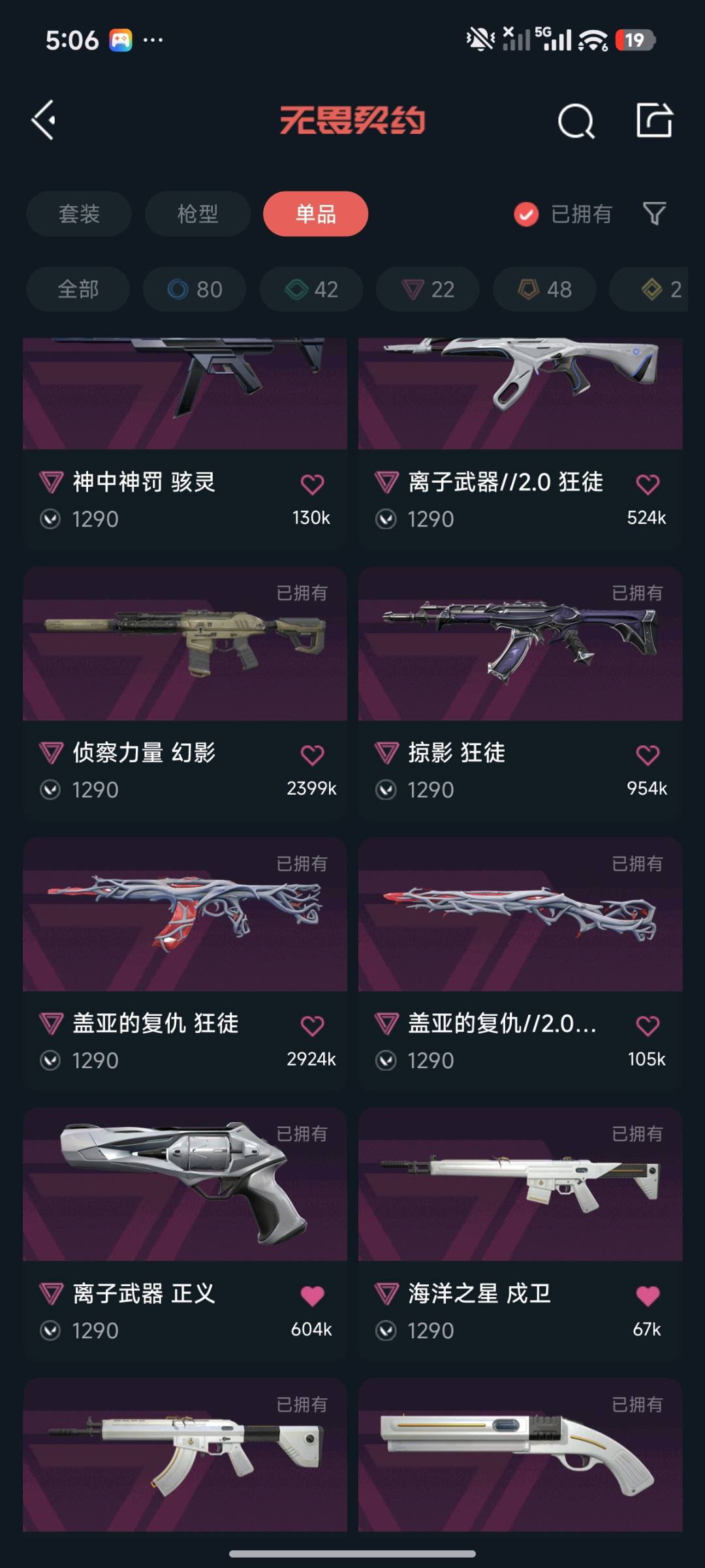Filter by the tier chip showing 42

click(311, 289)
